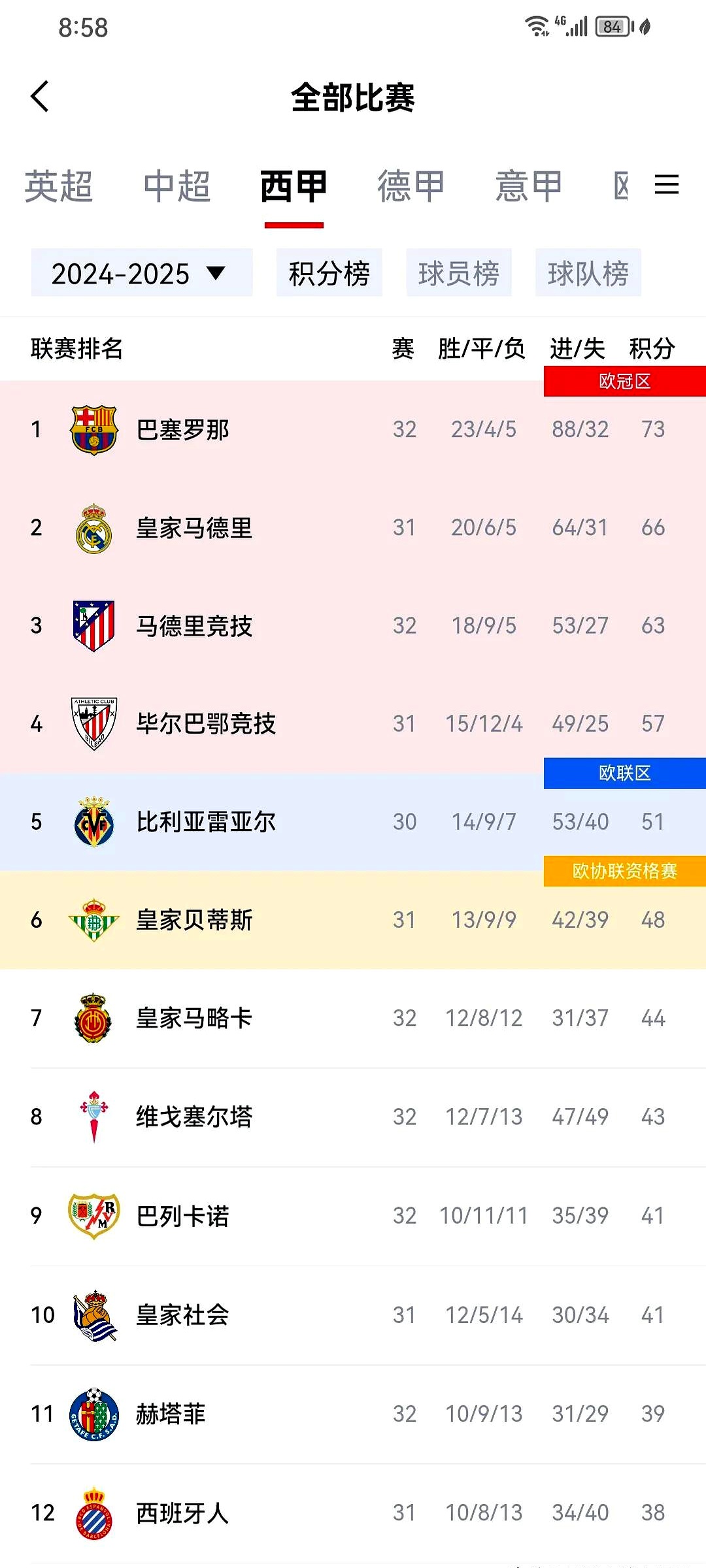Tap the 欧联区 blue label
This screenshot has width=706, height=1568.
(623, 774)
